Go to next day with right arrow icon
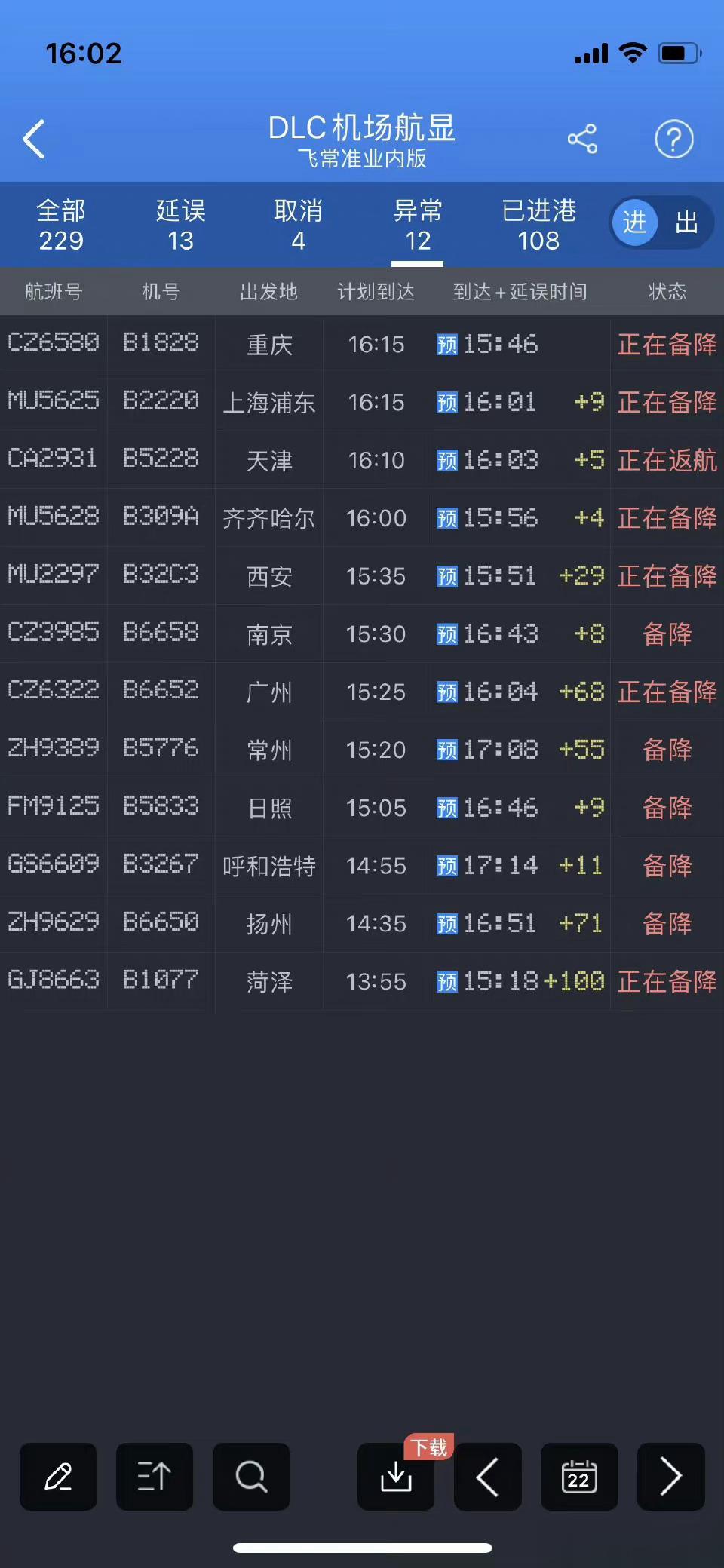Viewport: 724px width, 1568px height. coord(670,1476)
